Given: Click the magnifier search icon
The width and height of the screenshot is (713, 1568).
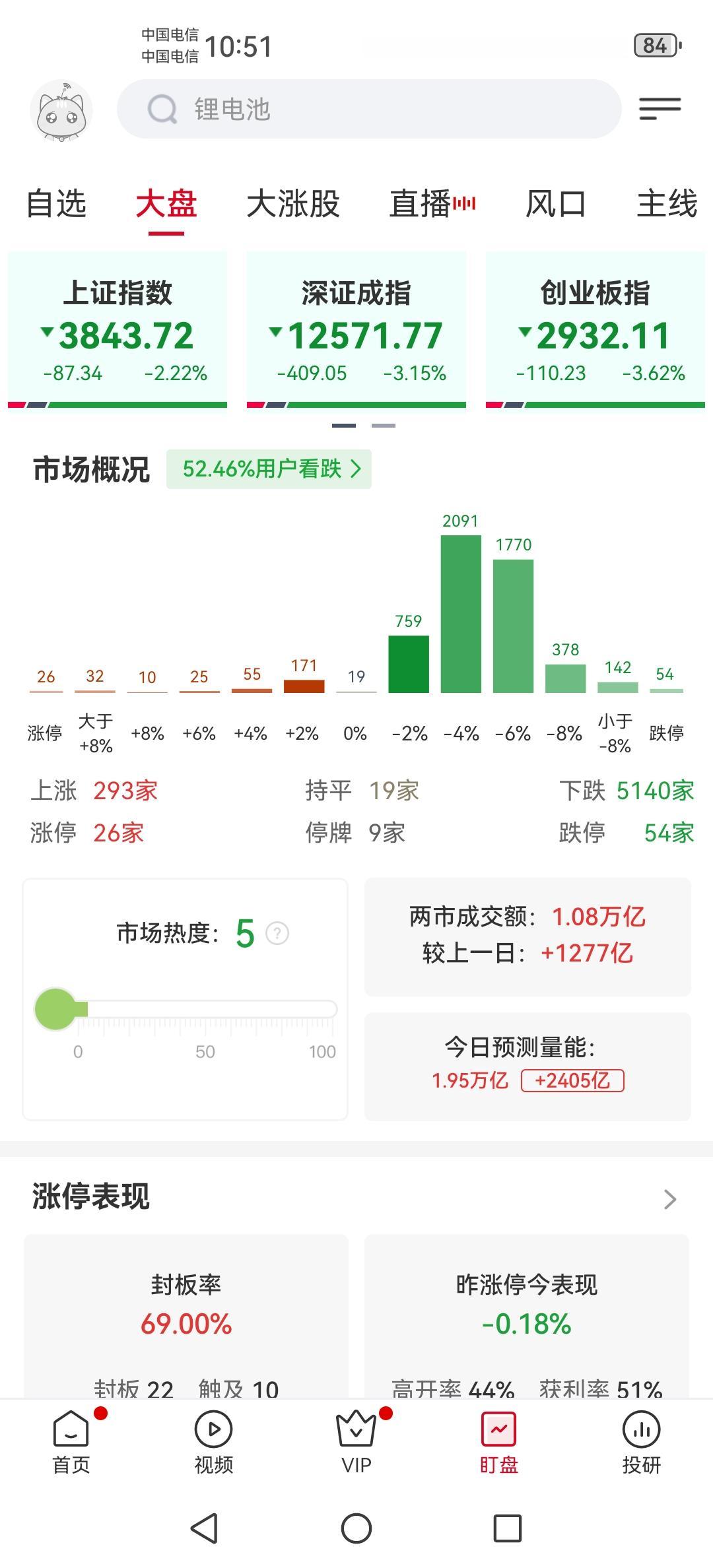Looking at the screenshot, I should [x=162, y=110].
